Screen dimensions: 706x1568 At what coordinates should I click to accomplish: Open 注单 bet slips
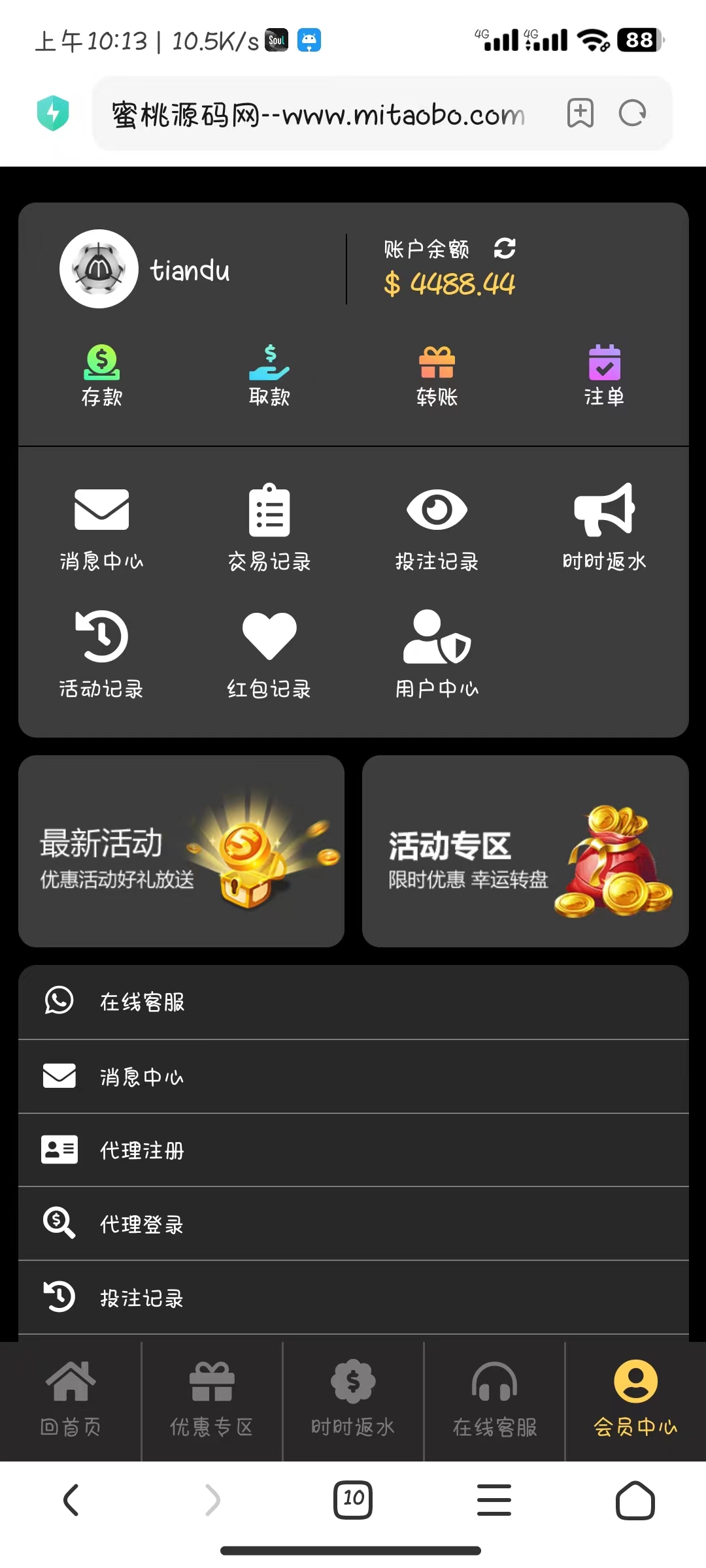point(604,376)
